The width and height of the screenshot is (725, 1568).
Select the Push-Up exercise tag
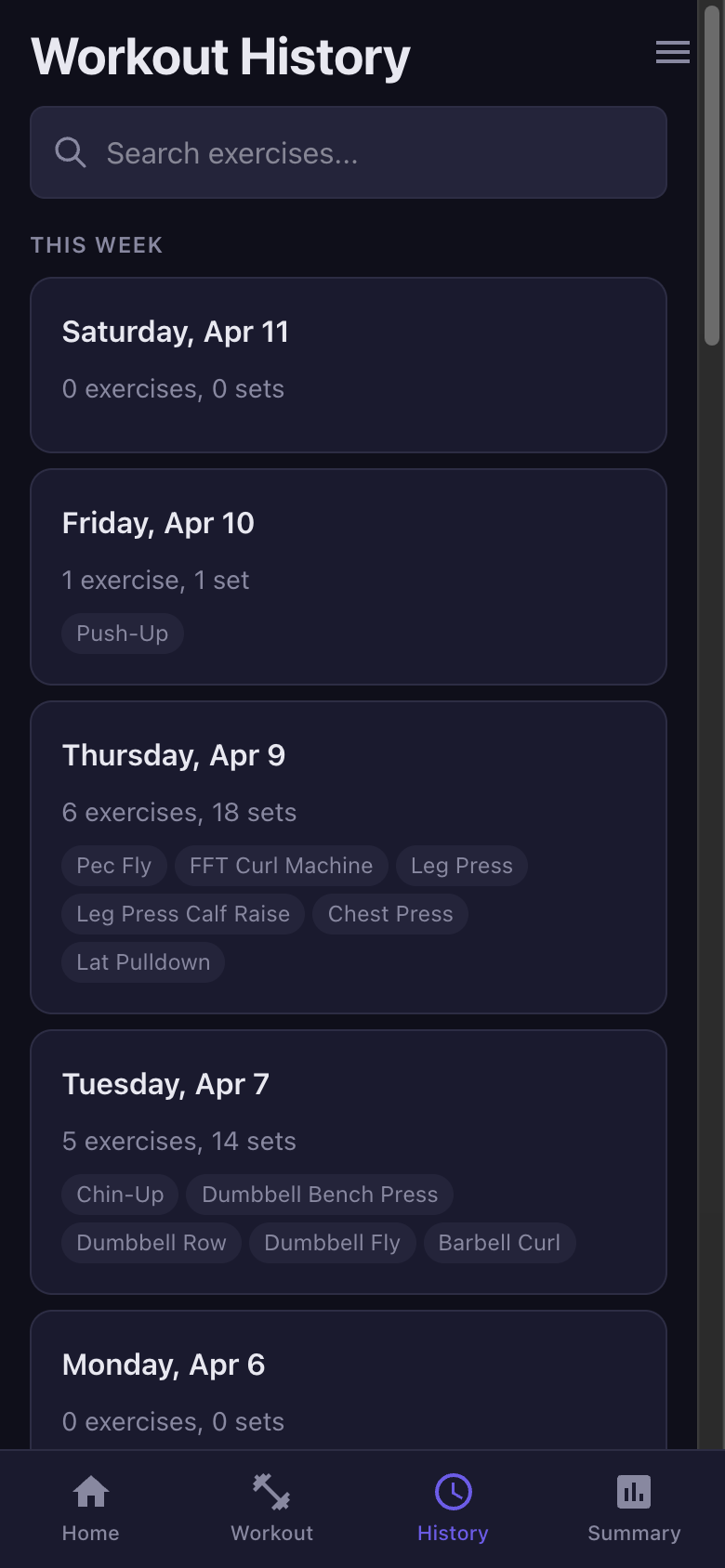[x=122, y=633]
